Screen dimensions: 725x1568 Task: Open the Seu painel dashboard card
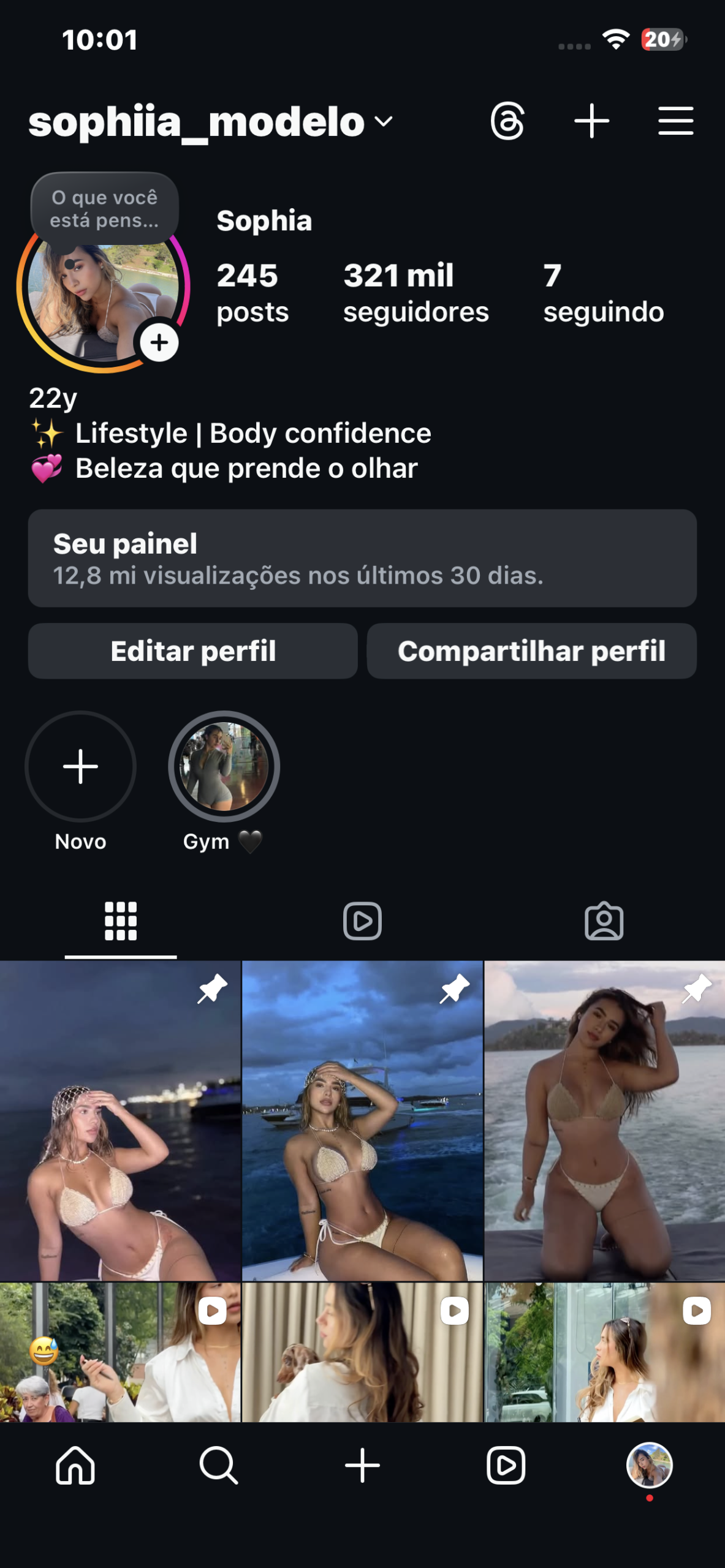pyautogui.click(x=362, y=558)
